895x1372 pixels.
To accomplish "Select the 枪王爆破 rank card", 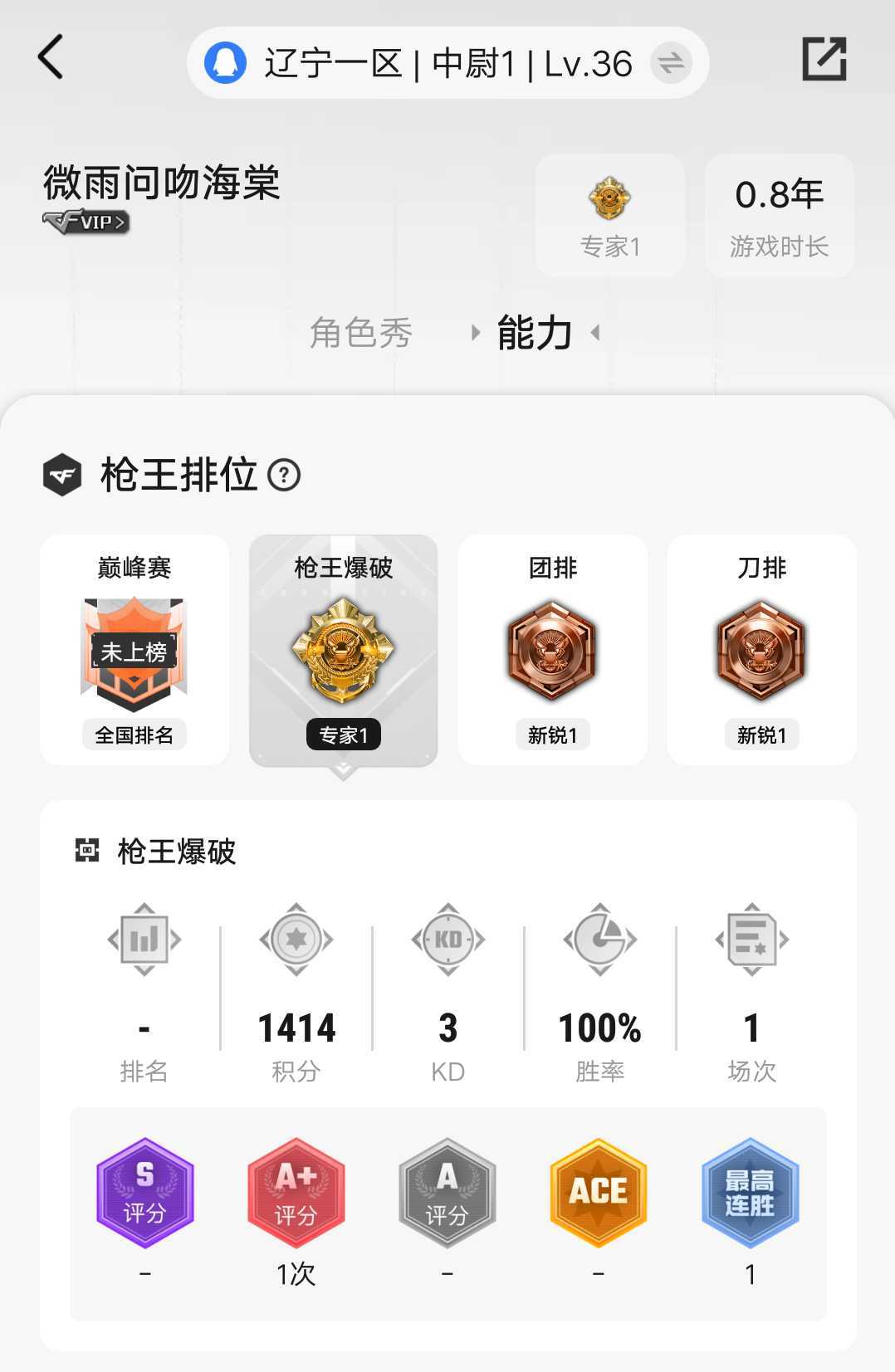I will (x=343, y=650).
